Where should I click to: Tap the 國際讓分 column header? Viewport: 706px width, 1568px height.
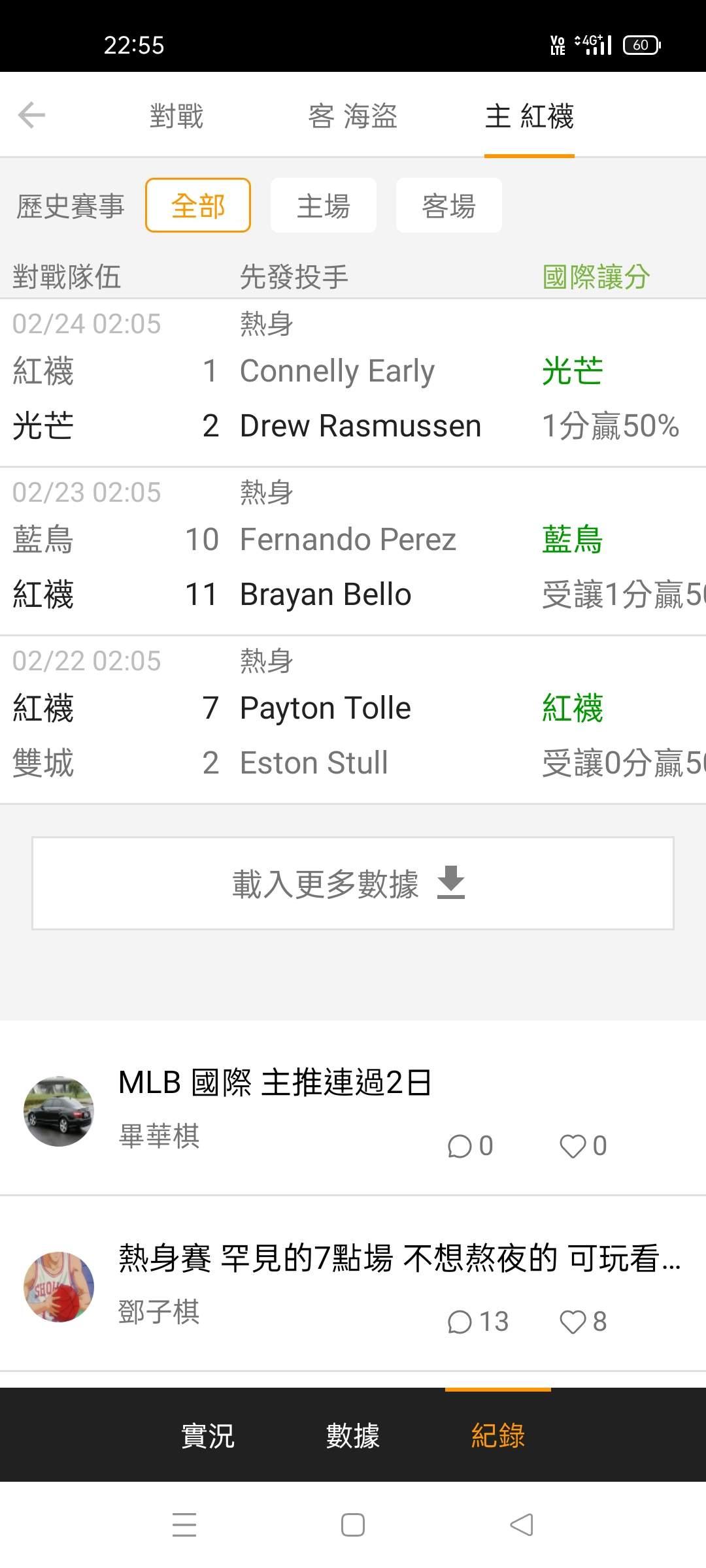[x=596, y=276]
